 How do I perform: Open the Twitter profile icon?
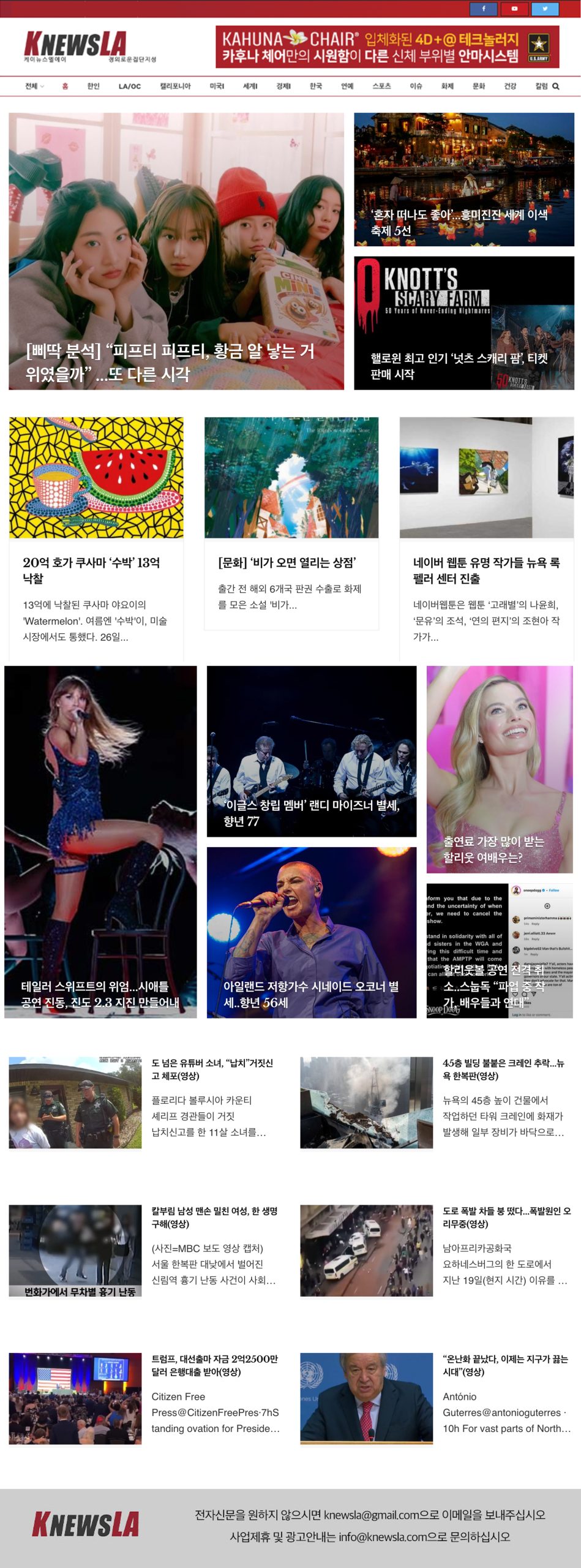(544, 9)
